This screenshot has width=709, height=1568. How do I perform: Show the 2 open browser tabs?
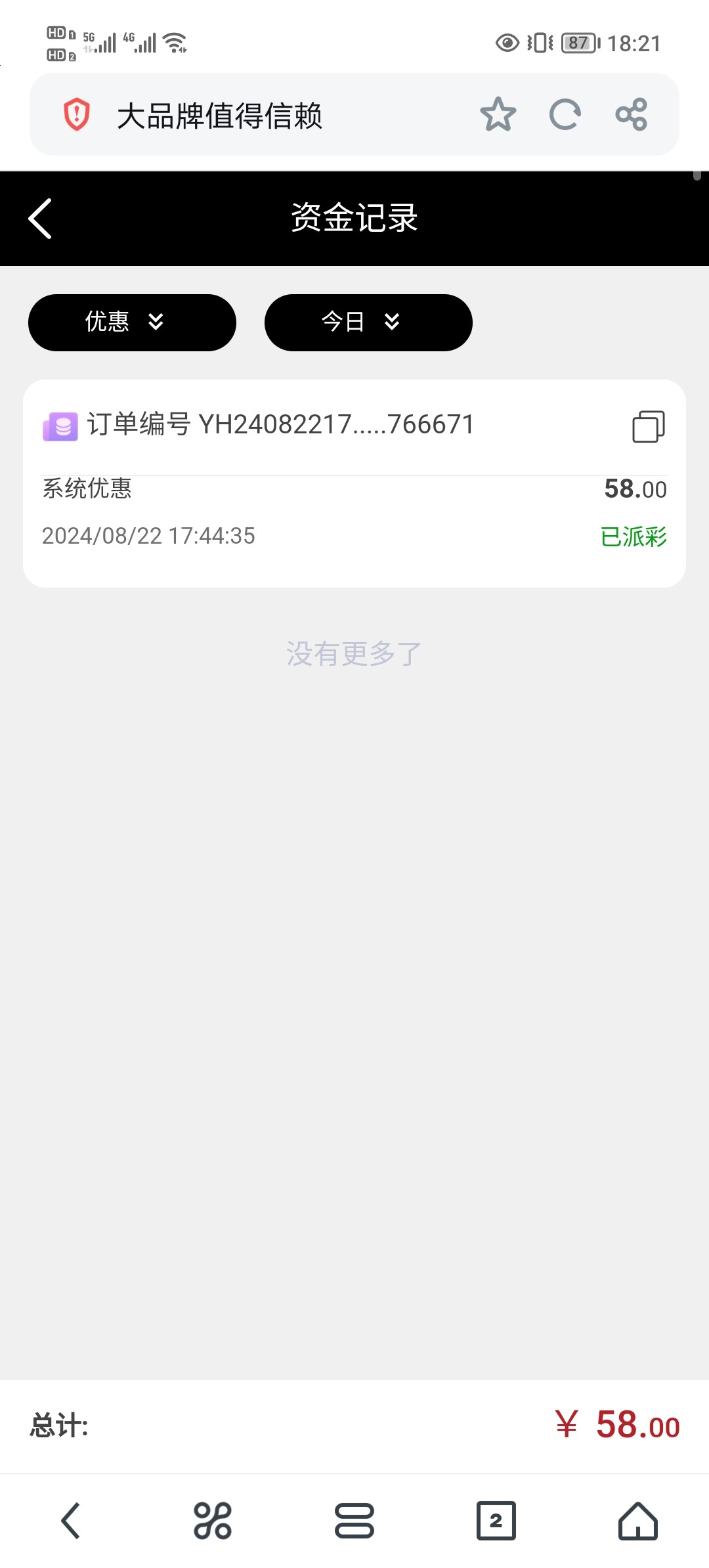click(x=496, y=1521)
